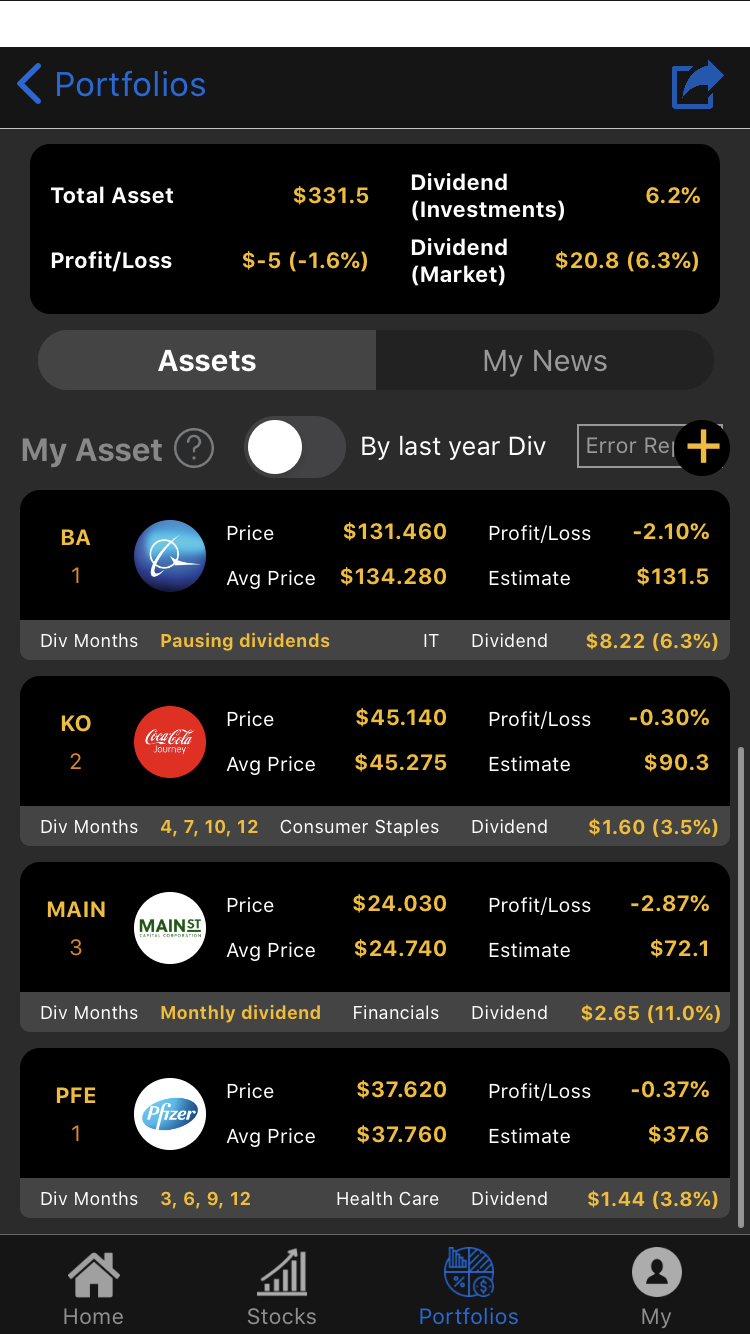The image size is (750, 1334).
Task: Switch to the Stocks tab
Action: (x=281, y=1288)
